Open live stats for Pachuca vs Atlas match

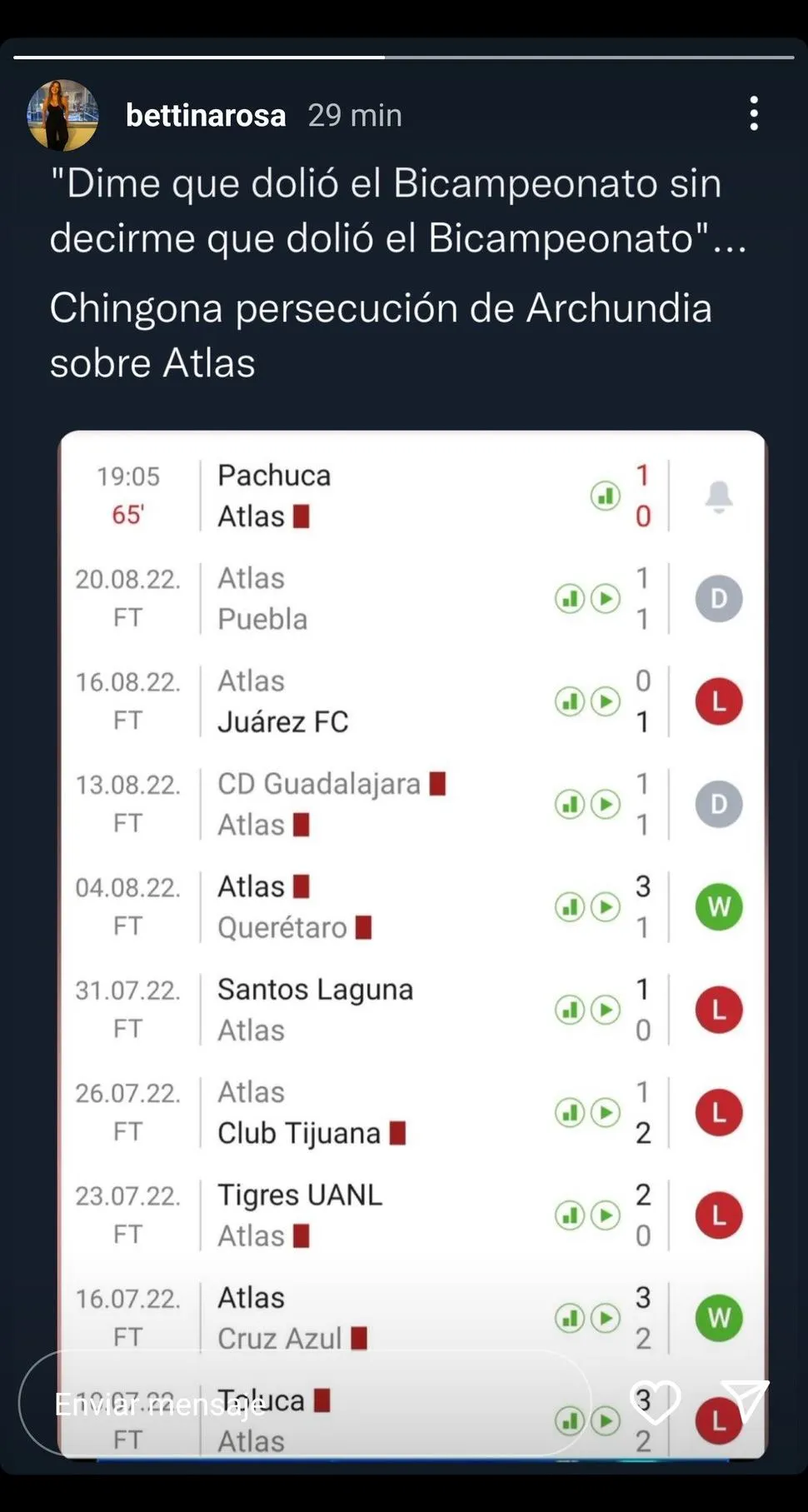[606, 495]
